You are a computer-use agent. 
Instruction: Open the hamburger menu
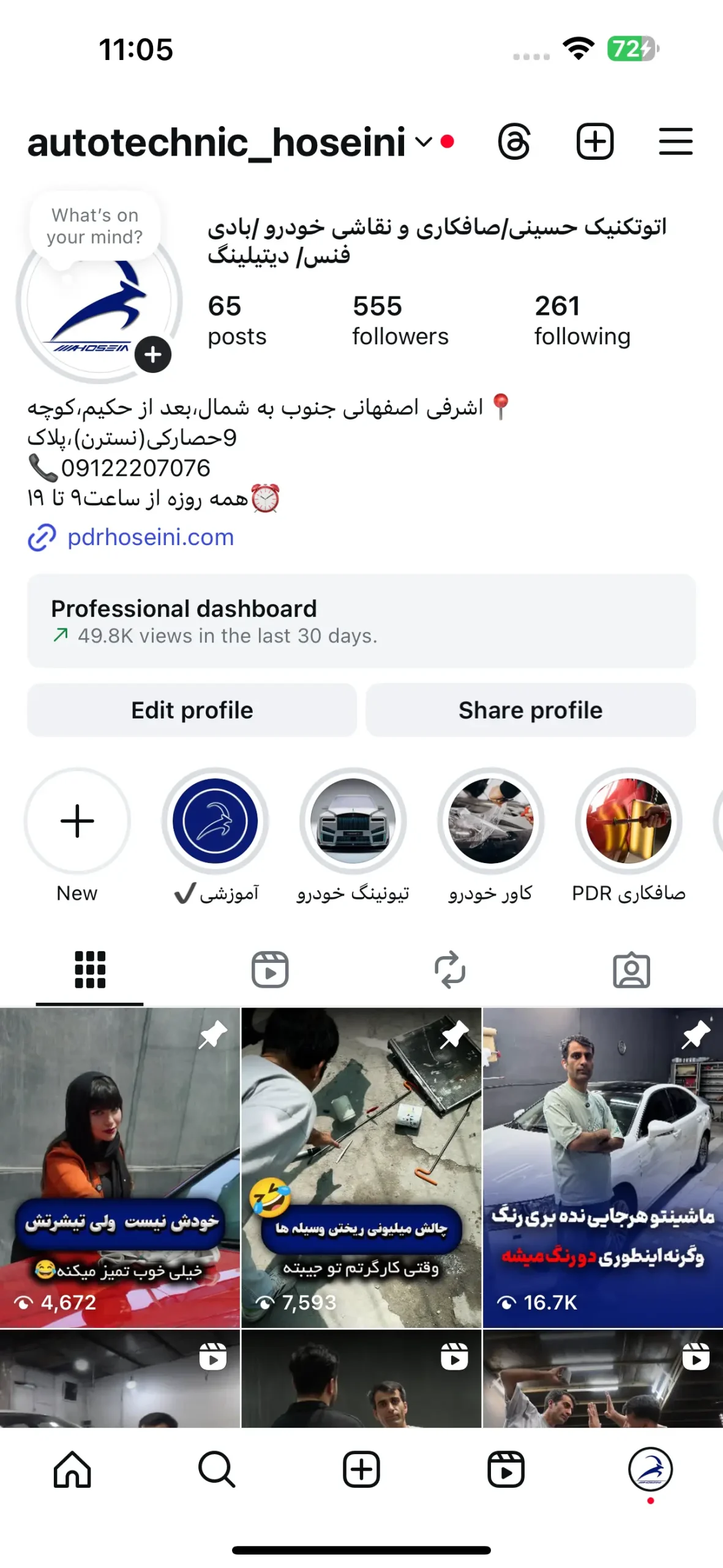[x=675, y=141]
